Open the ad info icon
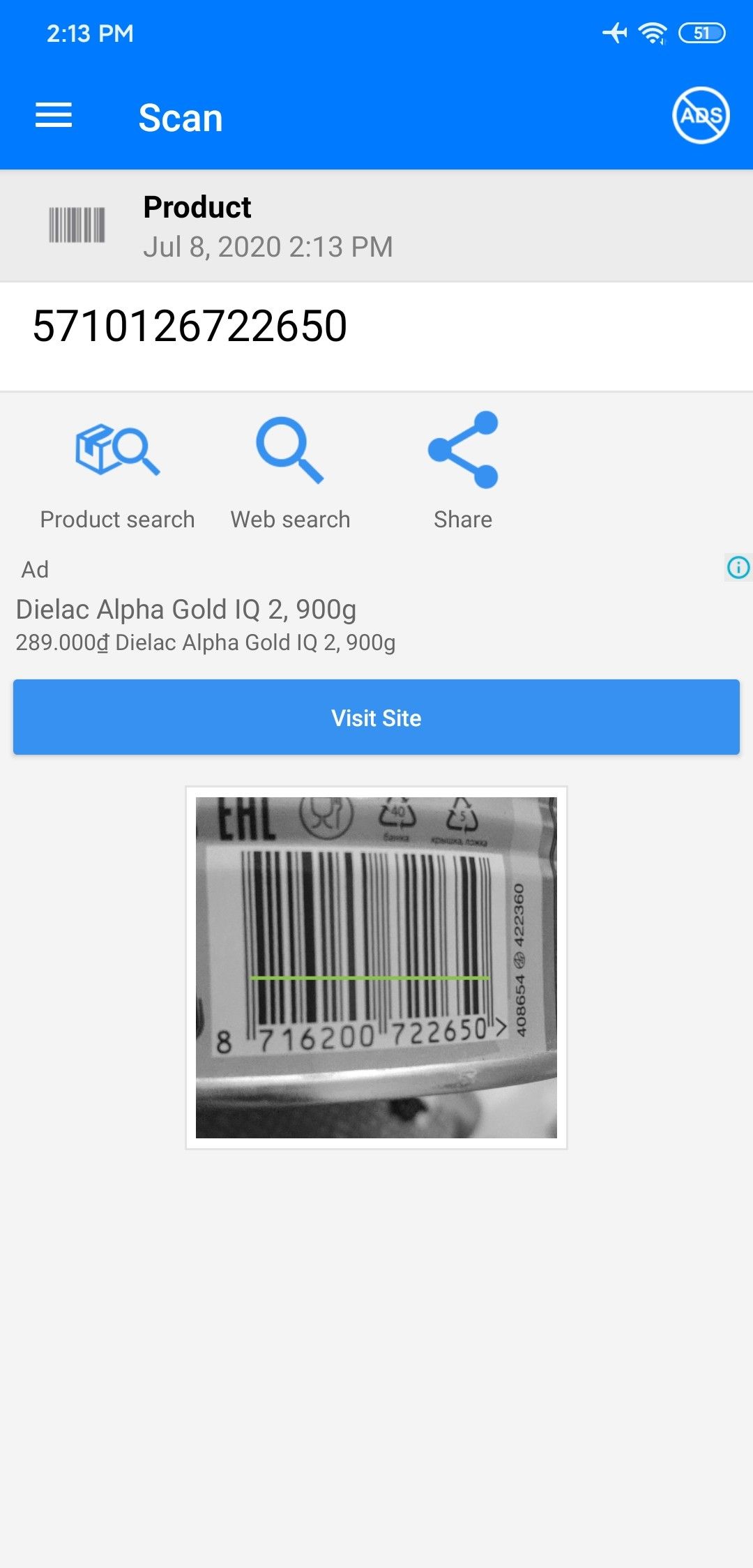Viewport: 753px width, 1568px height. coord(738,567)
